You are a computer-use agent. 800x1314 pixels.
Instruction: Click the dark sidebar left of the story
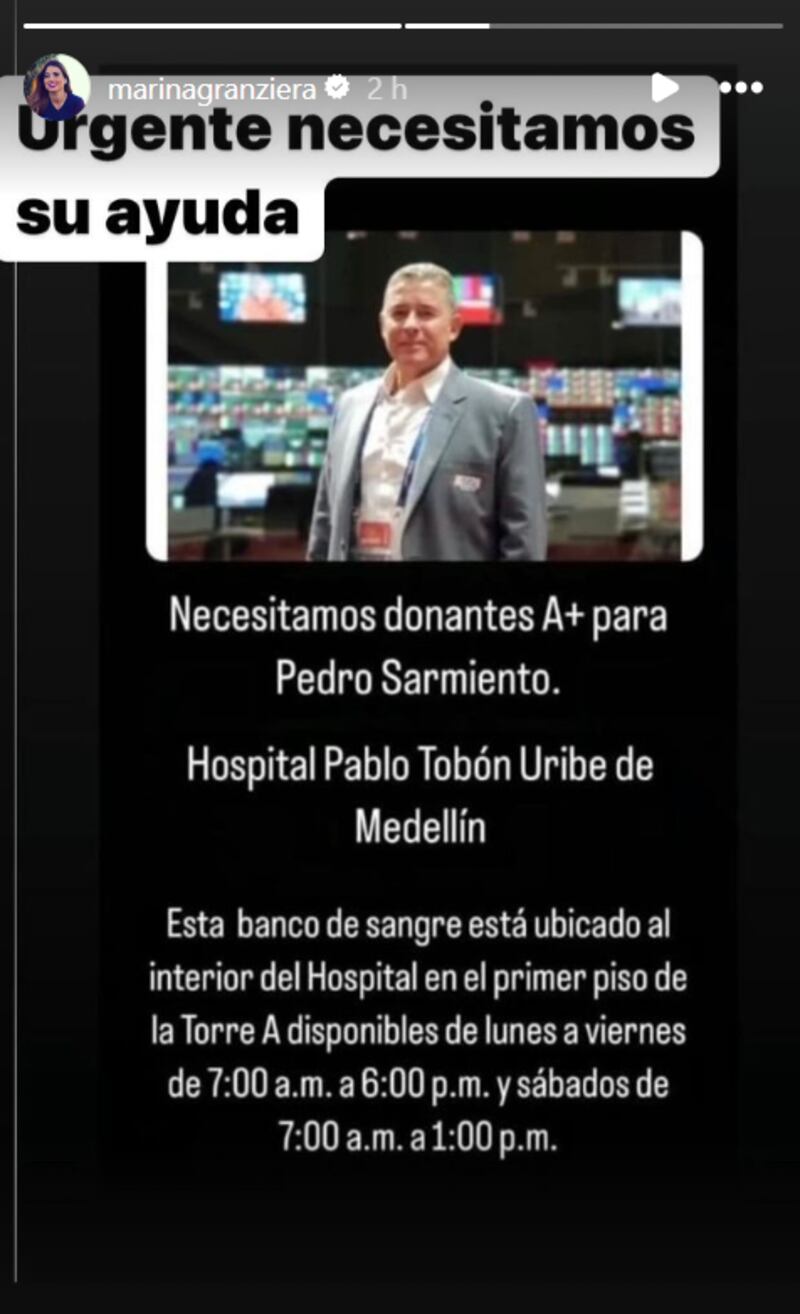pyautogui.click(x=10, y=650)
